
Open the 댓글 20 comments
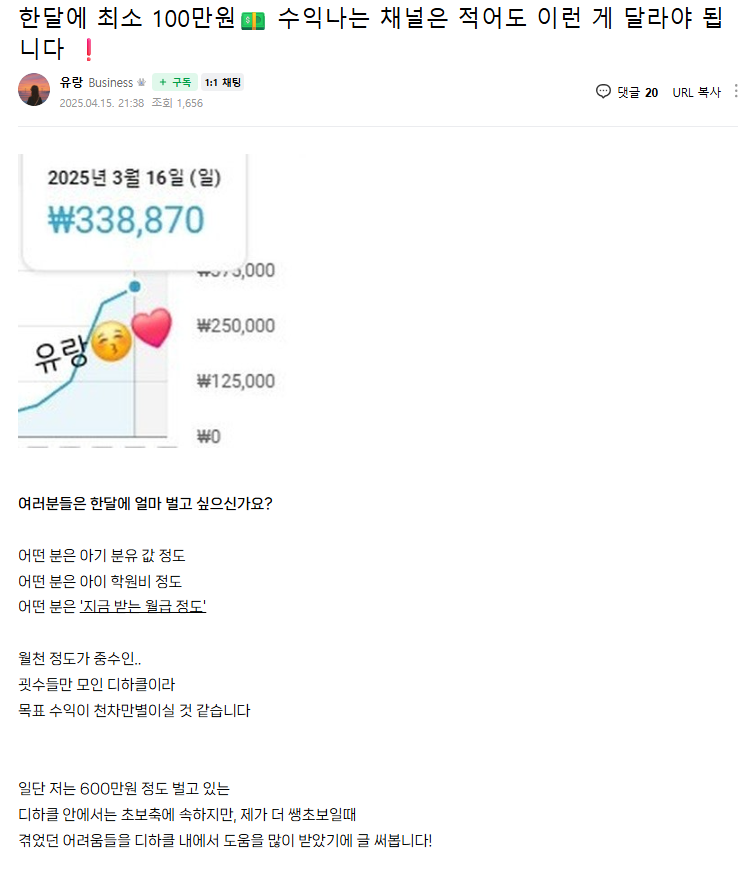(627, 92)
